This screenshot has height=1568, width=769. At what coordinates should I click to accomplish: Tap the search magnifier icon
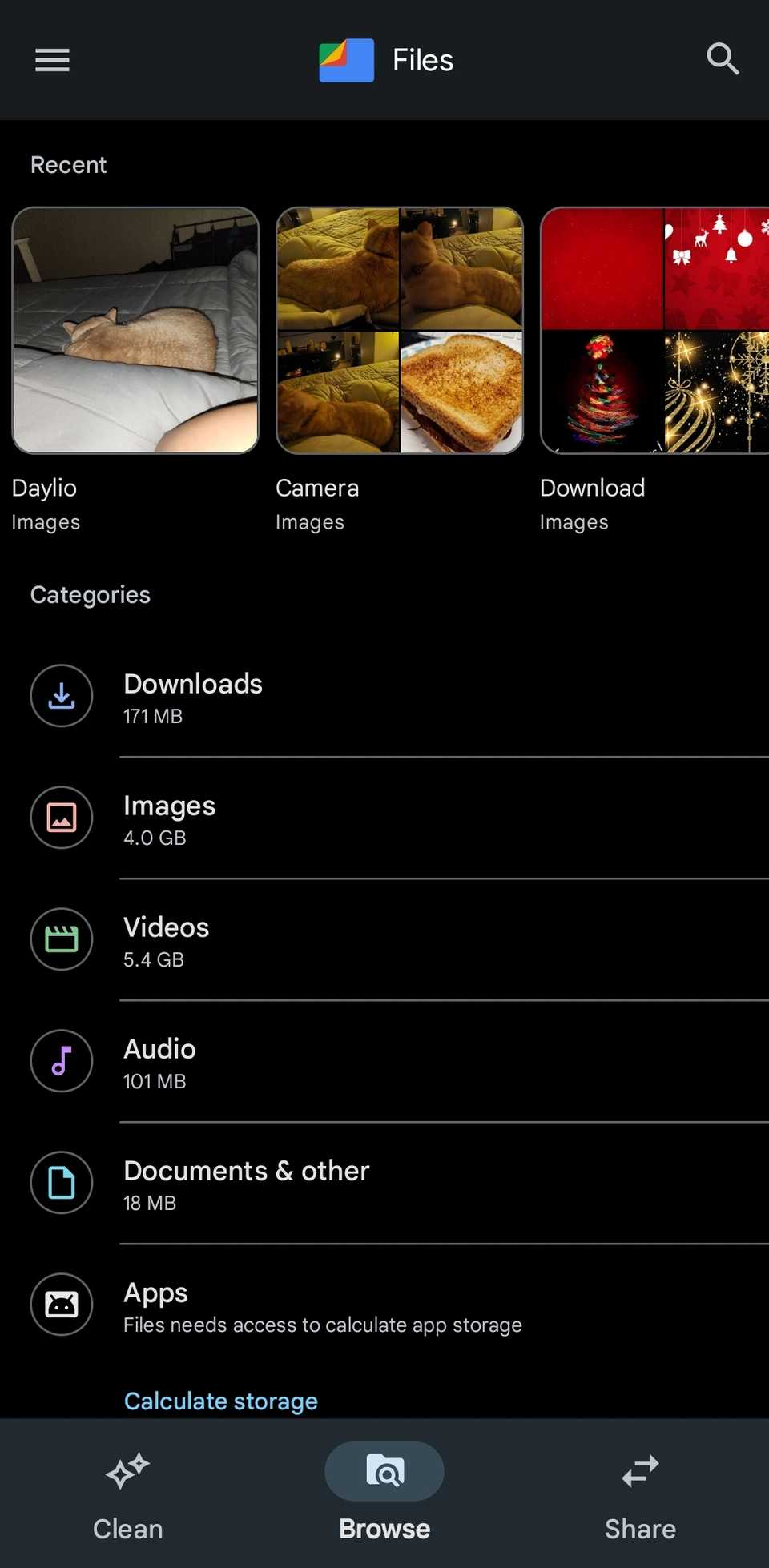(723, 59)
